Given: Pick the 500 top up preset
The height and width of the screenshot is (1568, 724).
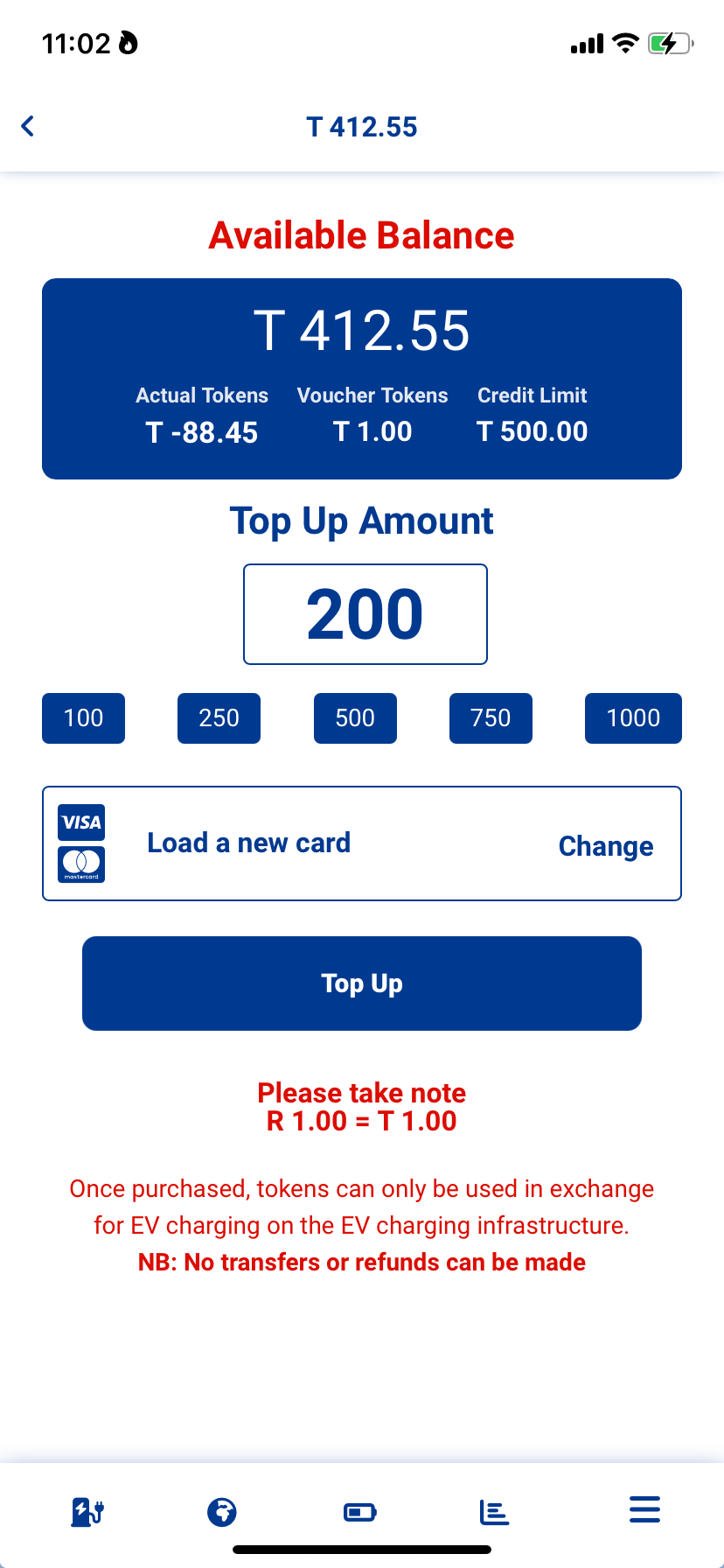Looking at the screenshot, I should [355, 718].
